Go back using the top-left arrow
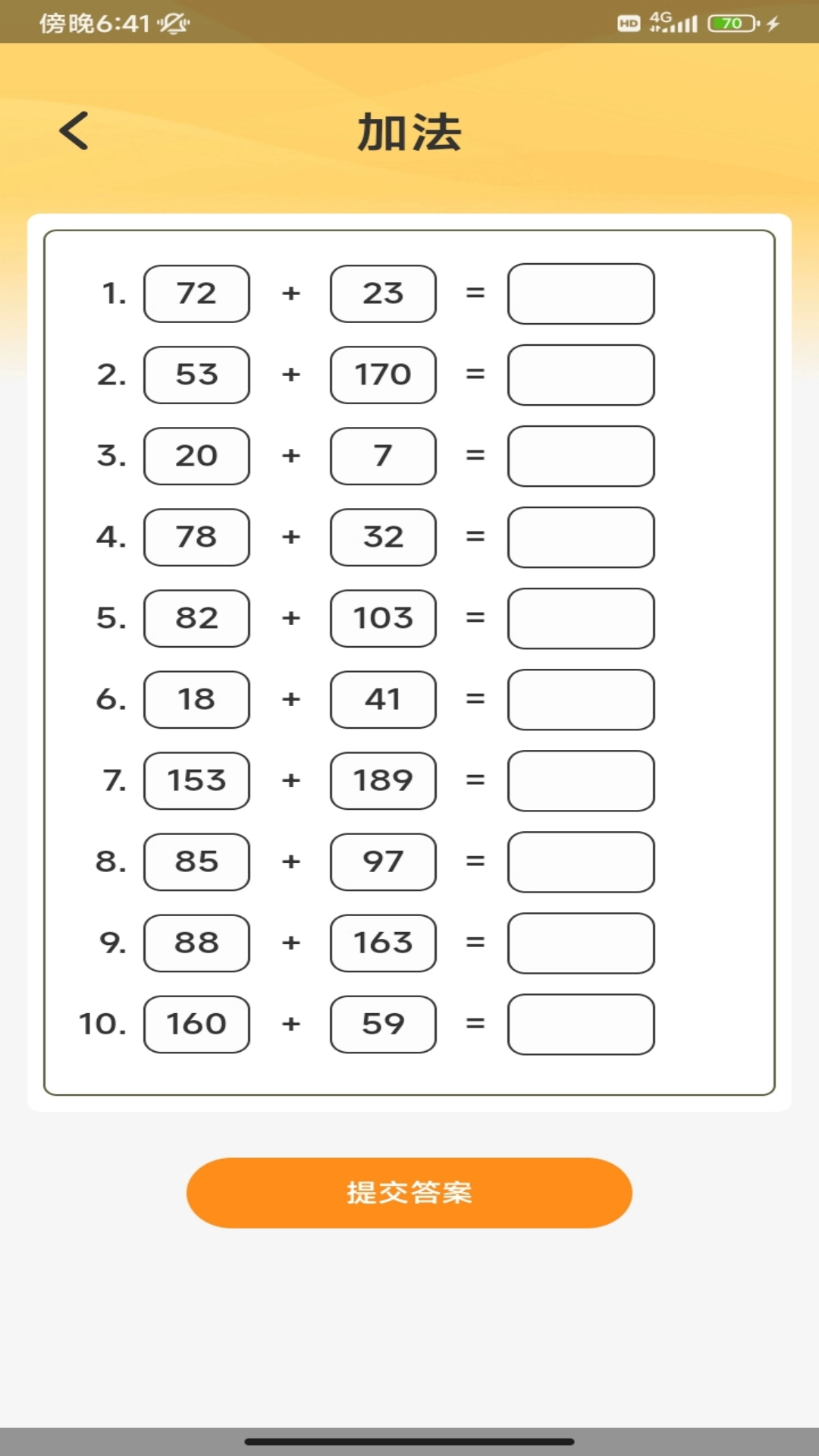Viewport: 819px width, 1456px height. 74,131
